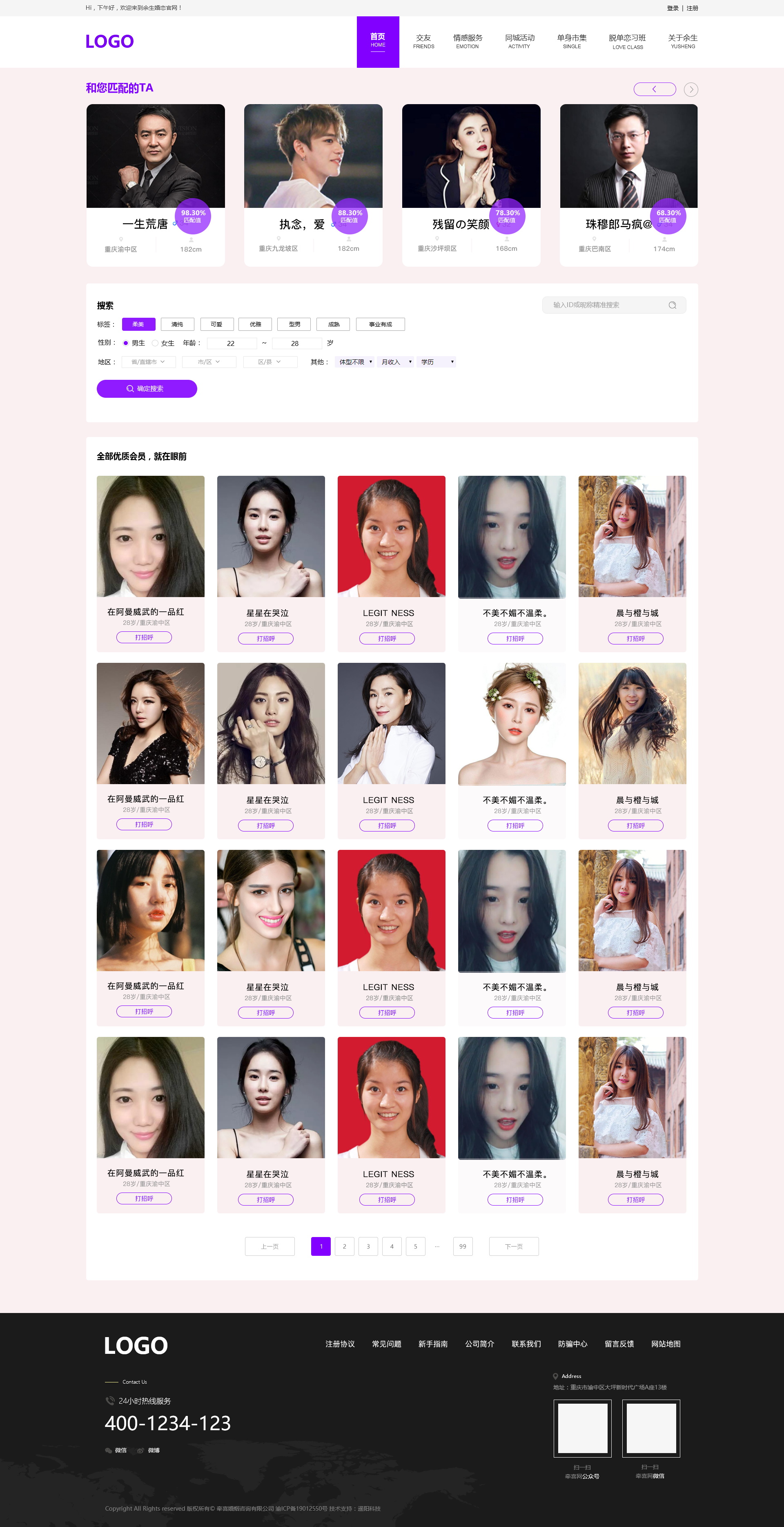
Task: Go to page 2 of members
Action: [344, 1246]
